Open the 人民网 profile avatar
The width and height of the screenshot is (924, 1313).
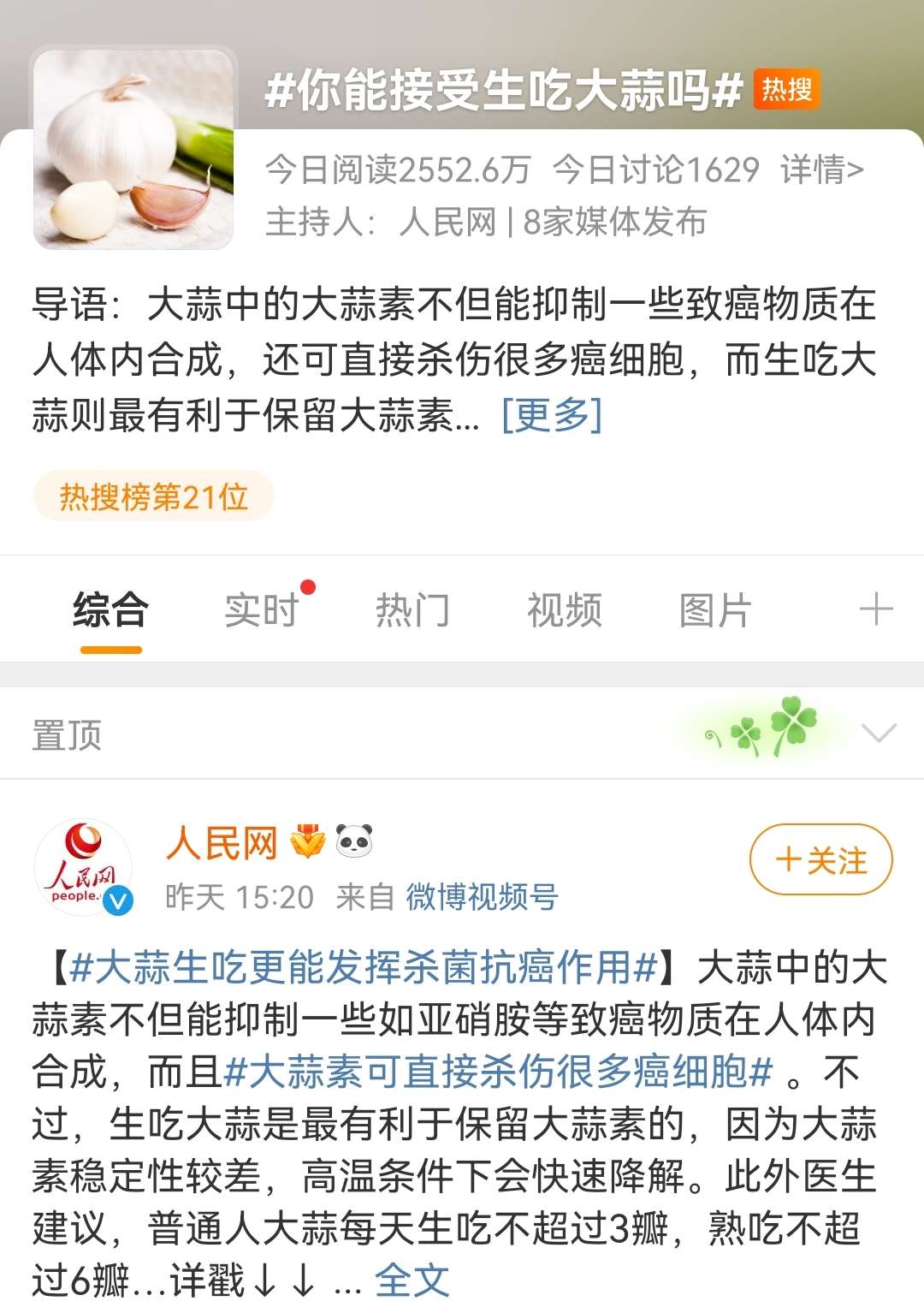coord(83,866)
